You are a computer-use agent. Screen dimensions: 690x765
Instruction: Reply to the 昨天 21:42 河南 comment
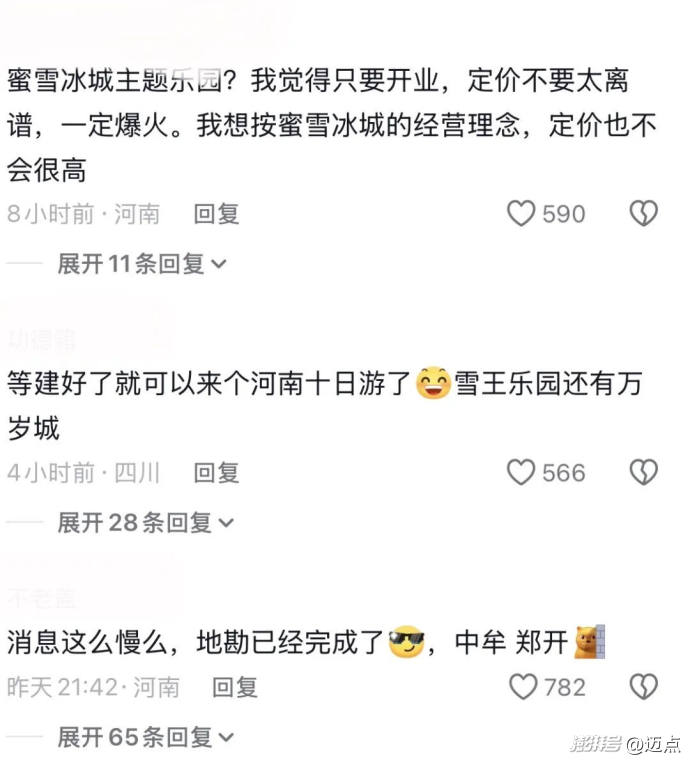235,687
